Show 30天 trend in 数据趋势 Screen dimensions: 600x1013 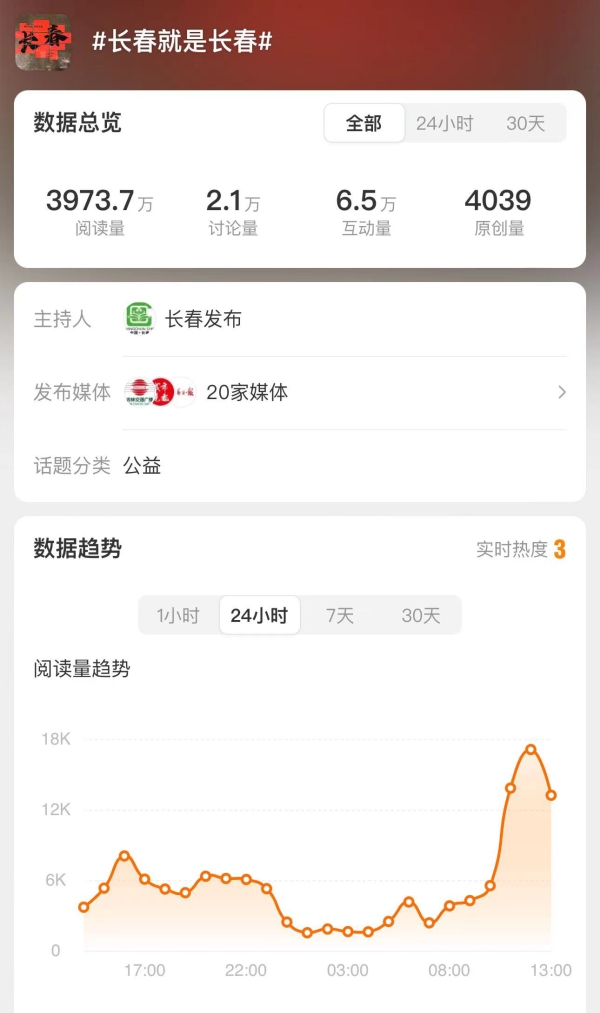point(421,616)
